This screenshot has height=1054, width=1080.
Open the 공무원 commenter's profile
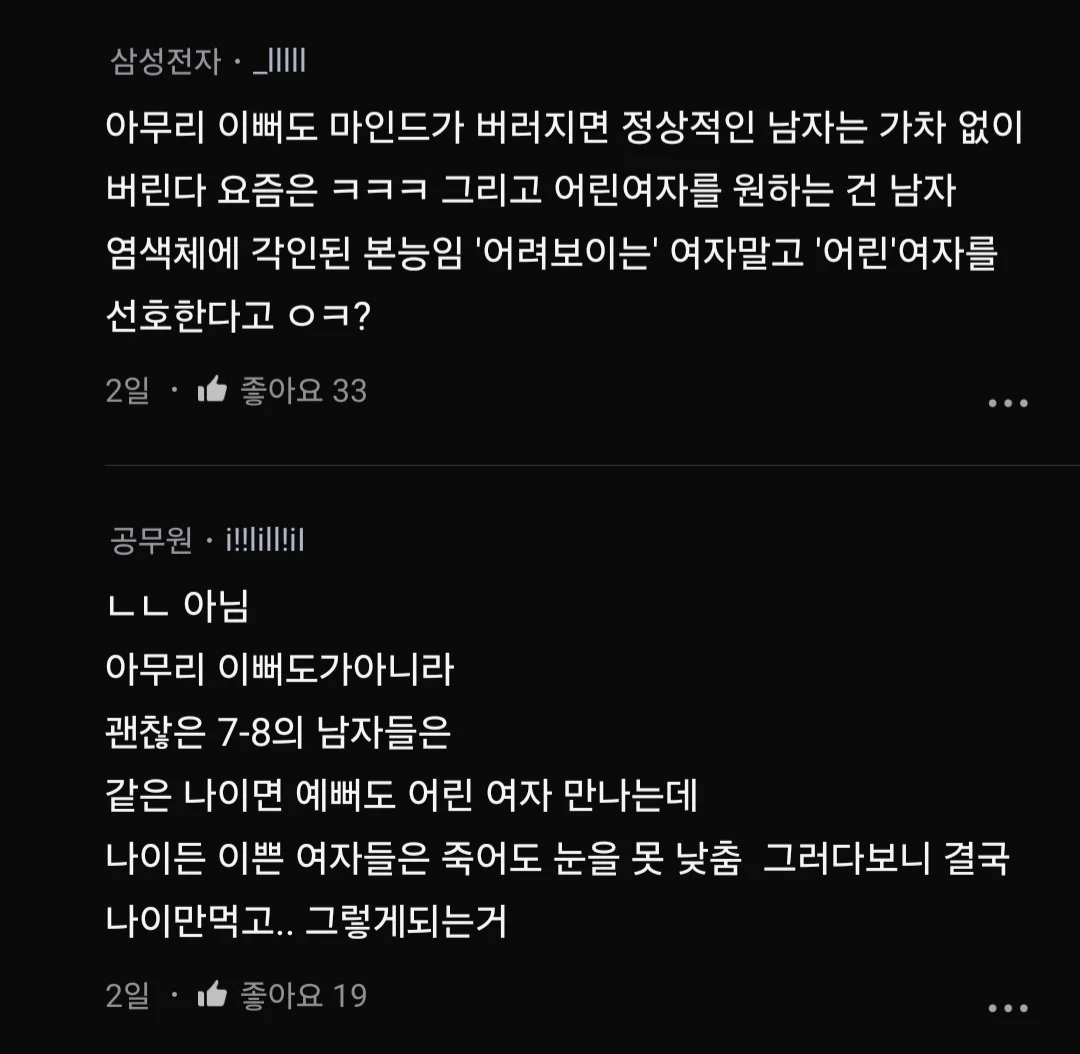(x=205, y=541)
